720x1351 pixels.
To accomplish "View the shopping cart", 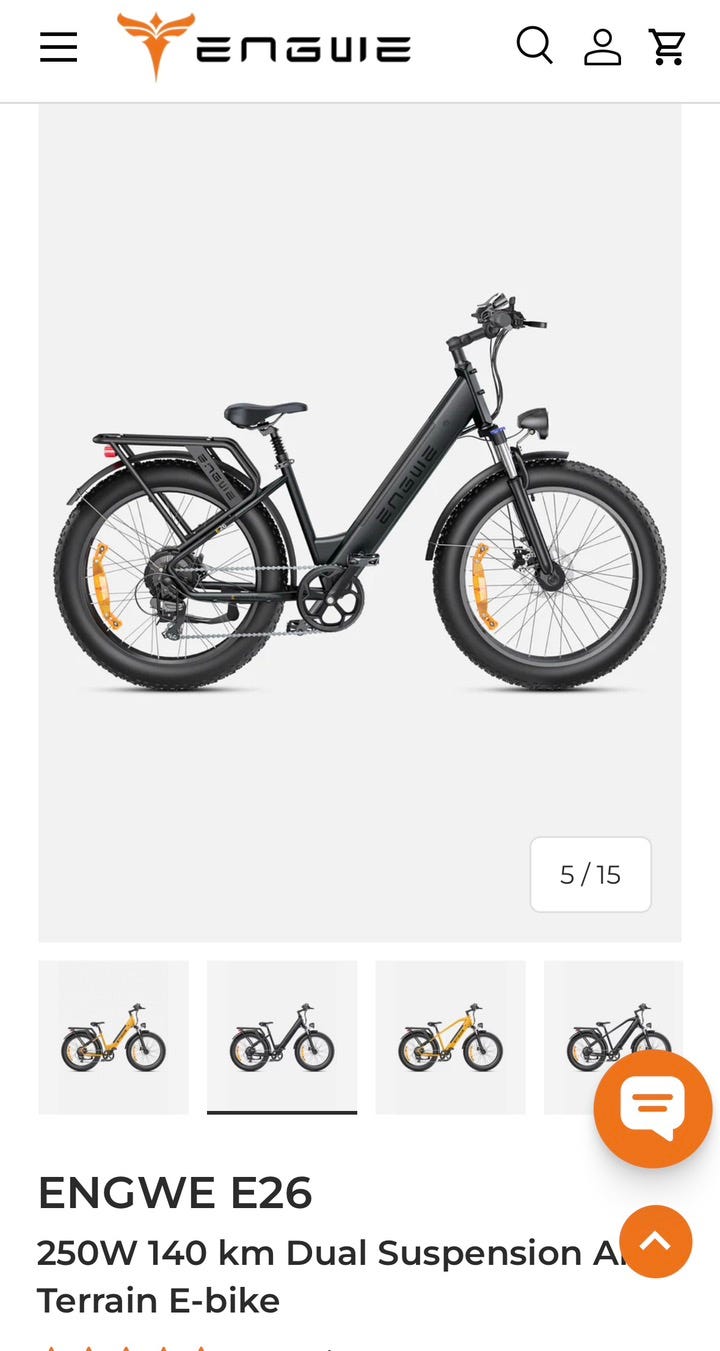I will [667, 47].
